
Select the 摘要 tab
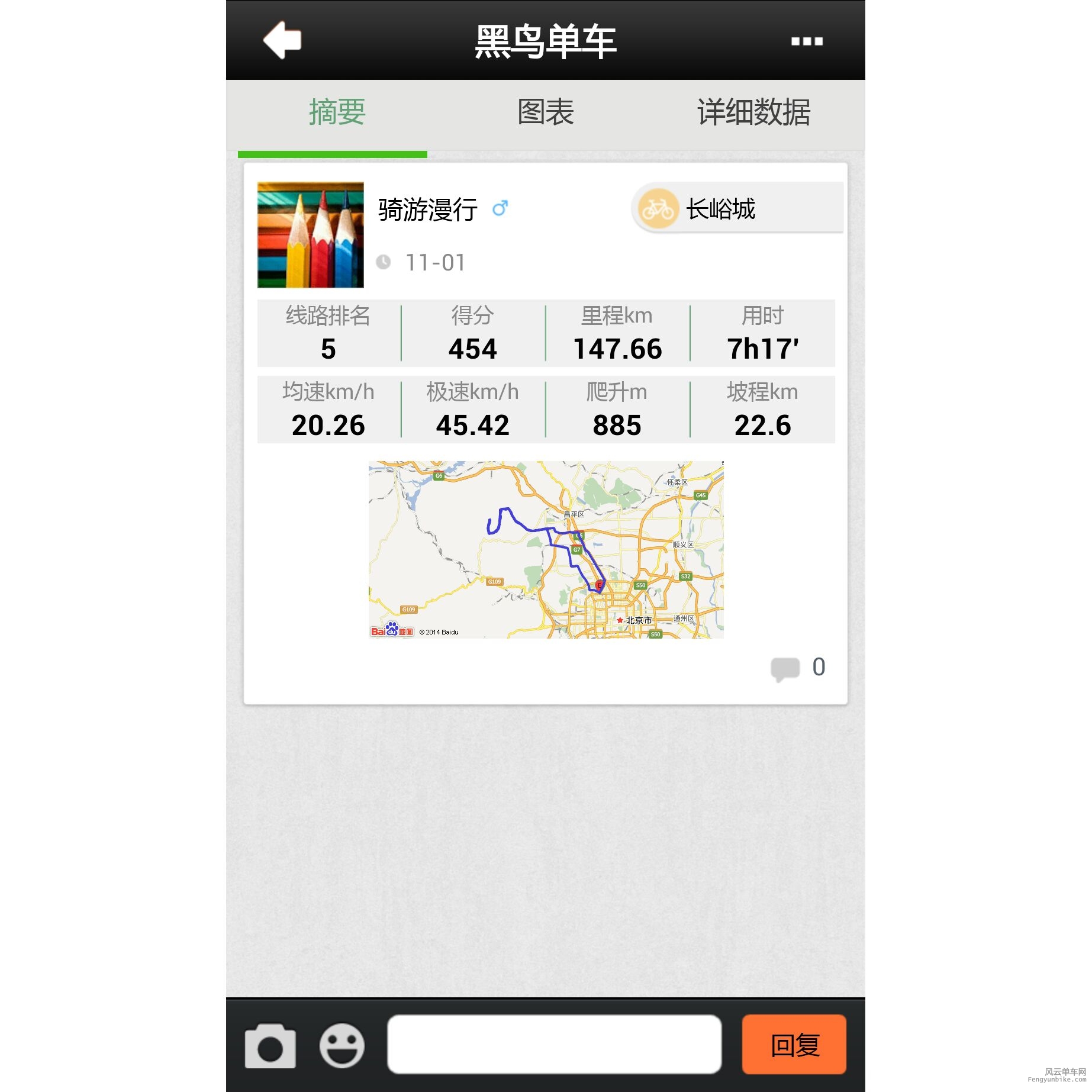coord(337,112)
